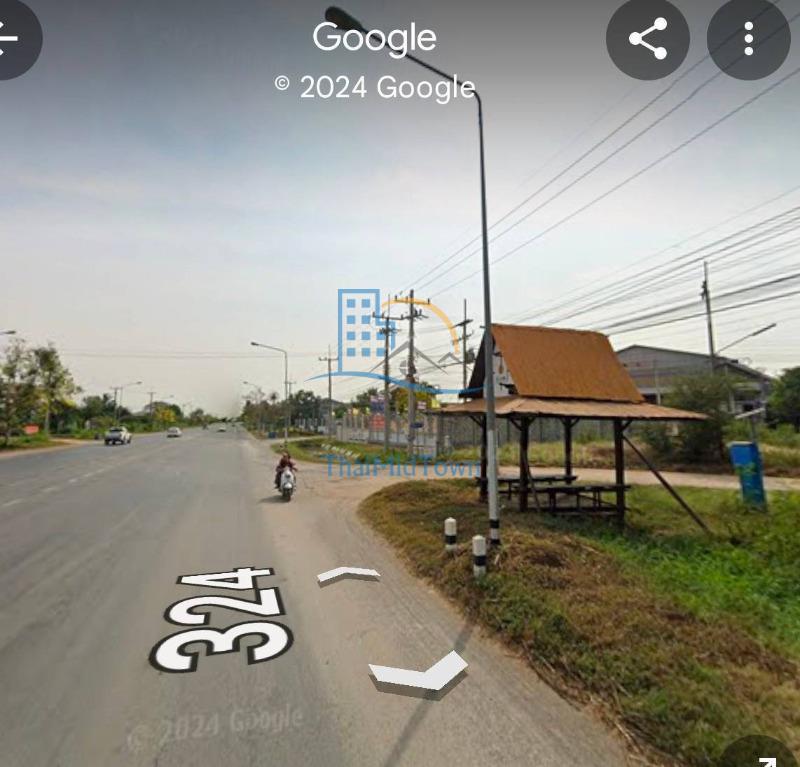Move backward using the near chevron arrow
The height and width of the screenshot is (767, 800).
[x=418, y=673]
